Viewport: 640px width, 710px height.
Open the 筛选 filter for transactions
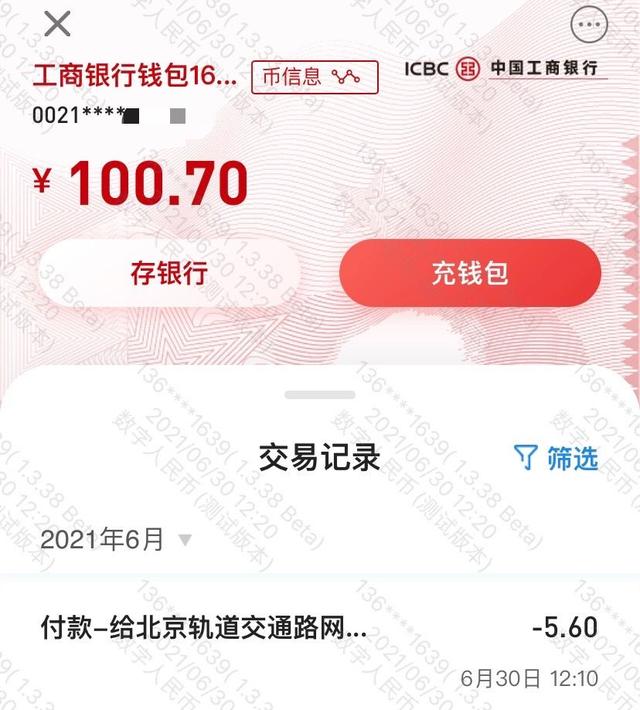click(x=556, y=458)
